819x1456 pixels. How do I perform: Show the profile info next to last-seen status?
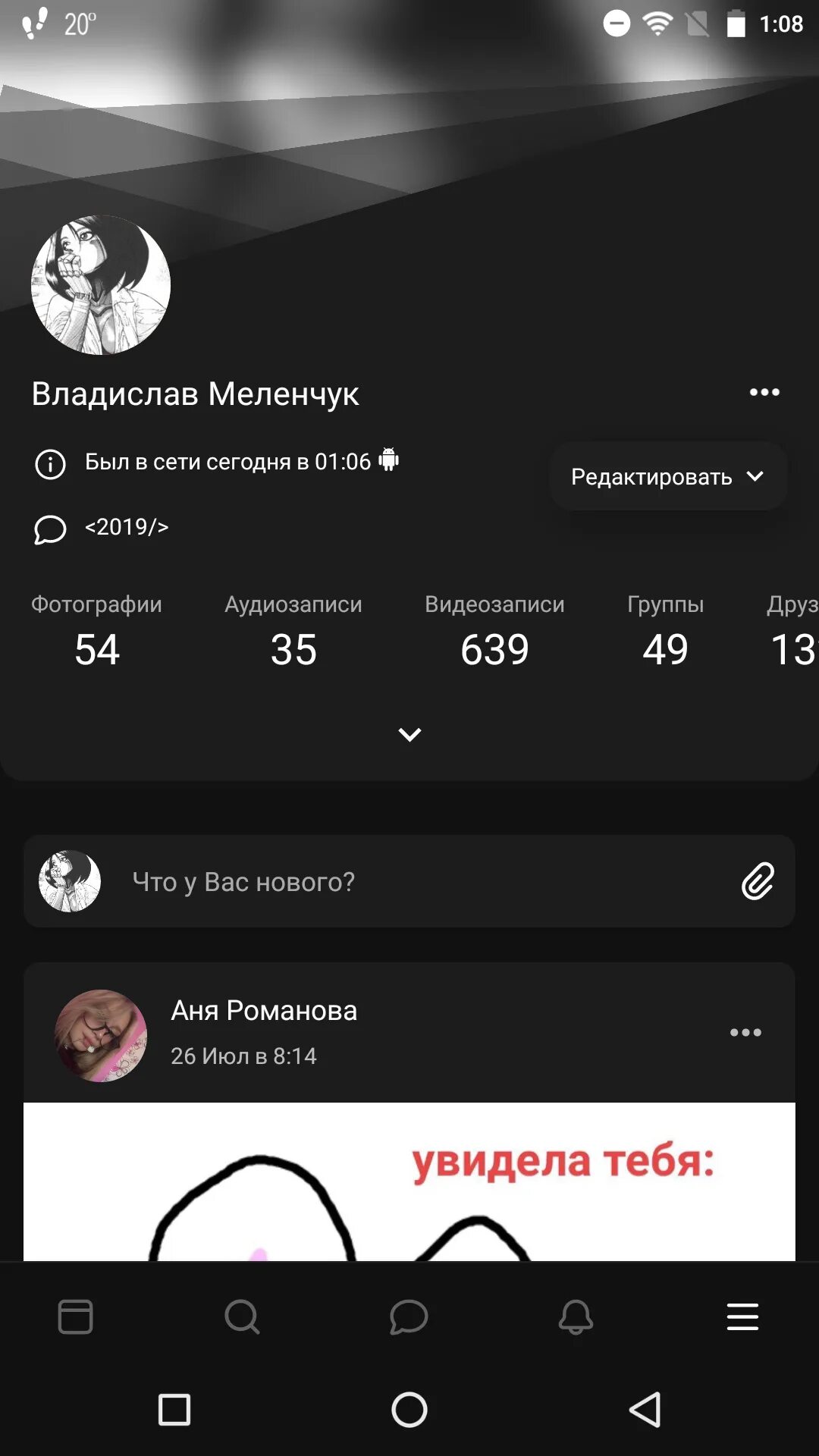click(x=51, y=463)
